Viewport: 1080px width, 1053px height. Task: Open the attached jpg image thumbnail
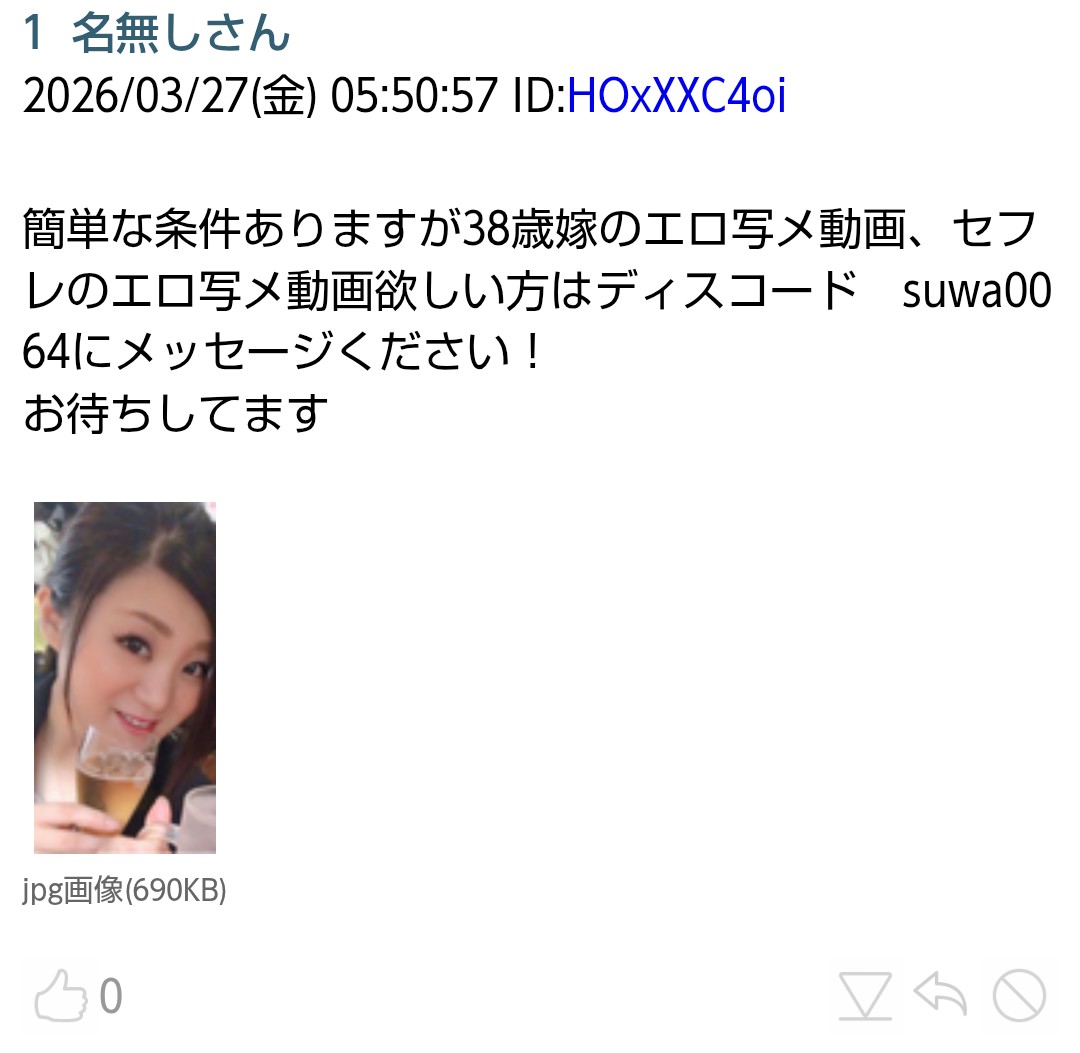(x=125, y=677)
